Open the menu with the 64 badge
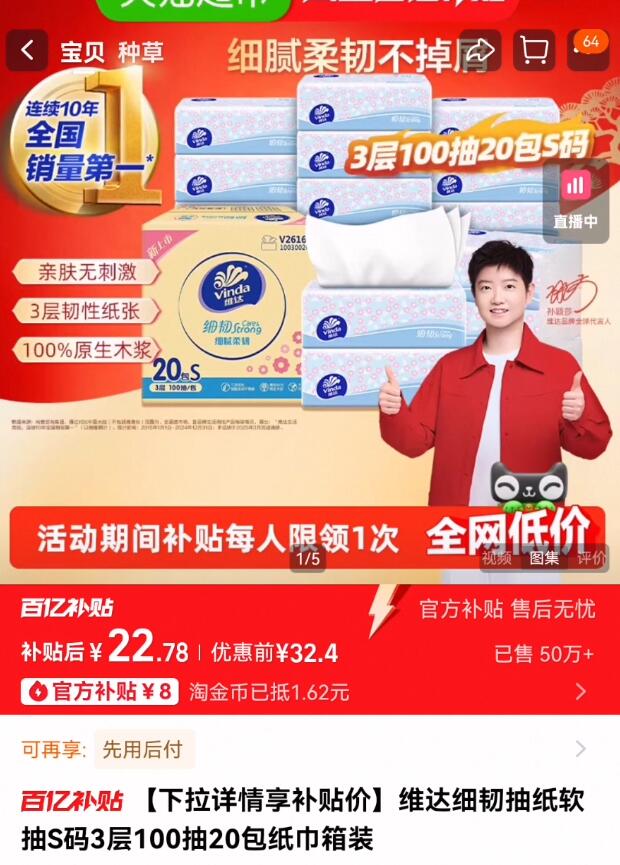Image resolution: width=620 pixels, height=865 pixels. tap(585, 51)
